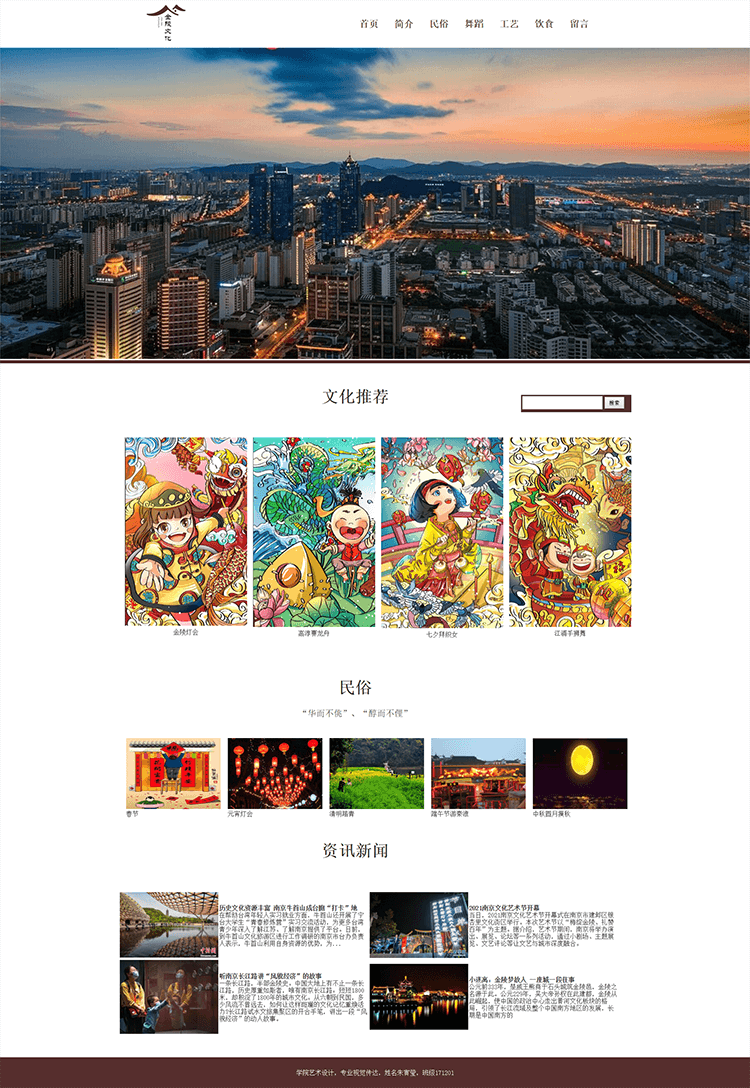This screenshot has height=1088, width=750.
Task: Tap the search text field
Action: [x=561, y=403]
